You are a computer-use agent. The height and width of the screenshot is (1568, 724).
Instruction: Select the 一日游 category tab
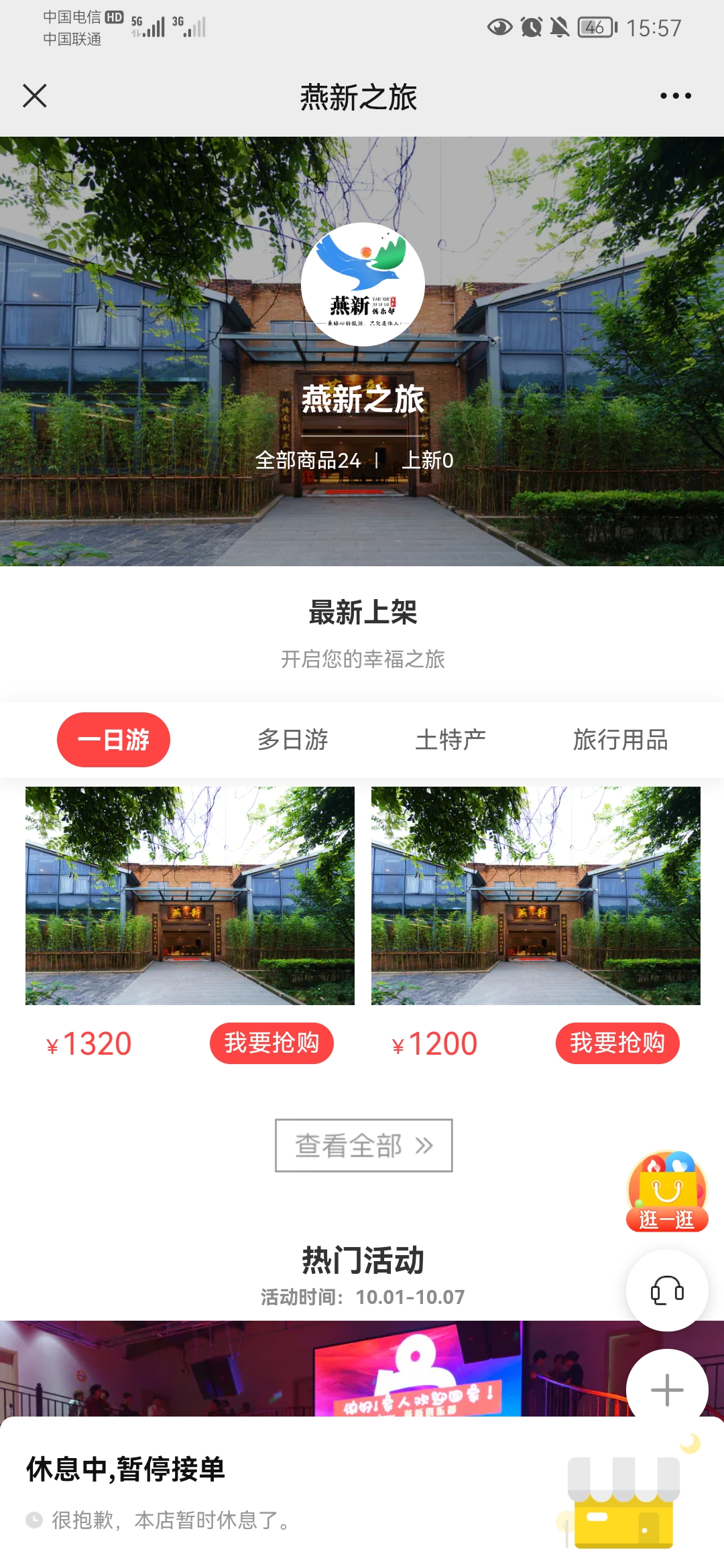[113, 740]
